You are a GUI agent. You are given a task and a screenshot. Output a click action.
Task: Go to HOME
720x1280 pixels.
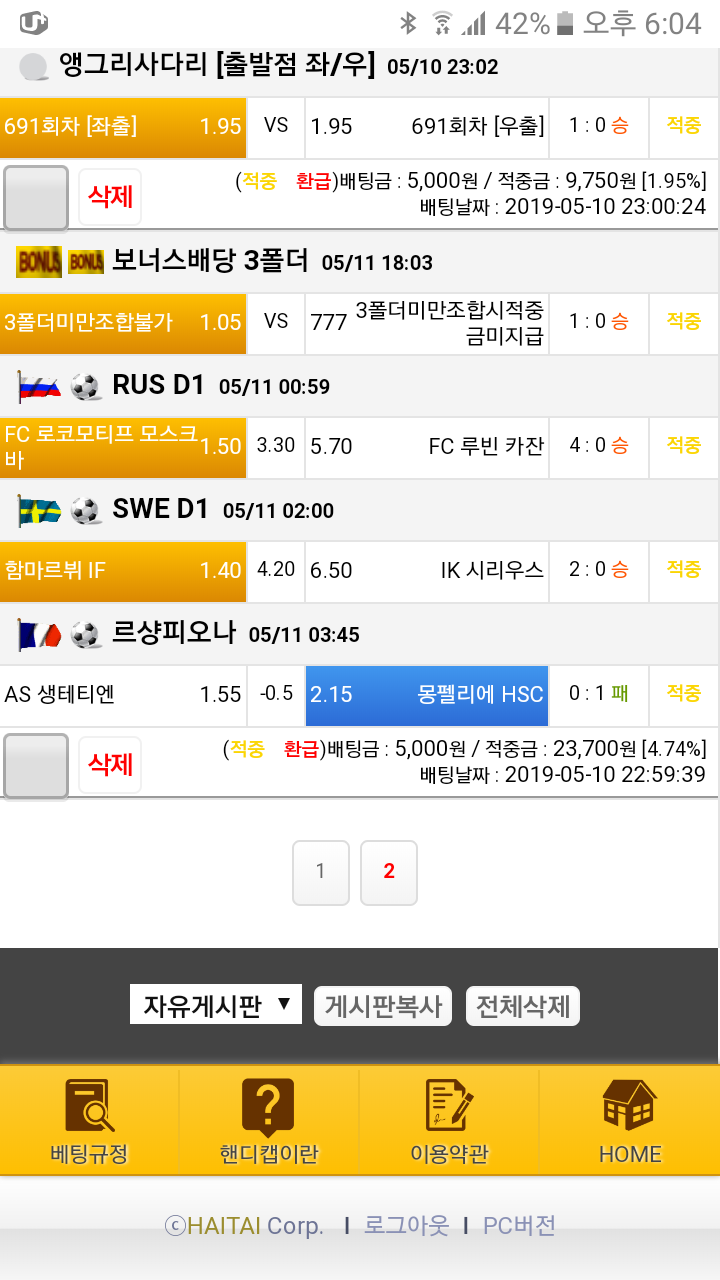(x=629, y=1121)
